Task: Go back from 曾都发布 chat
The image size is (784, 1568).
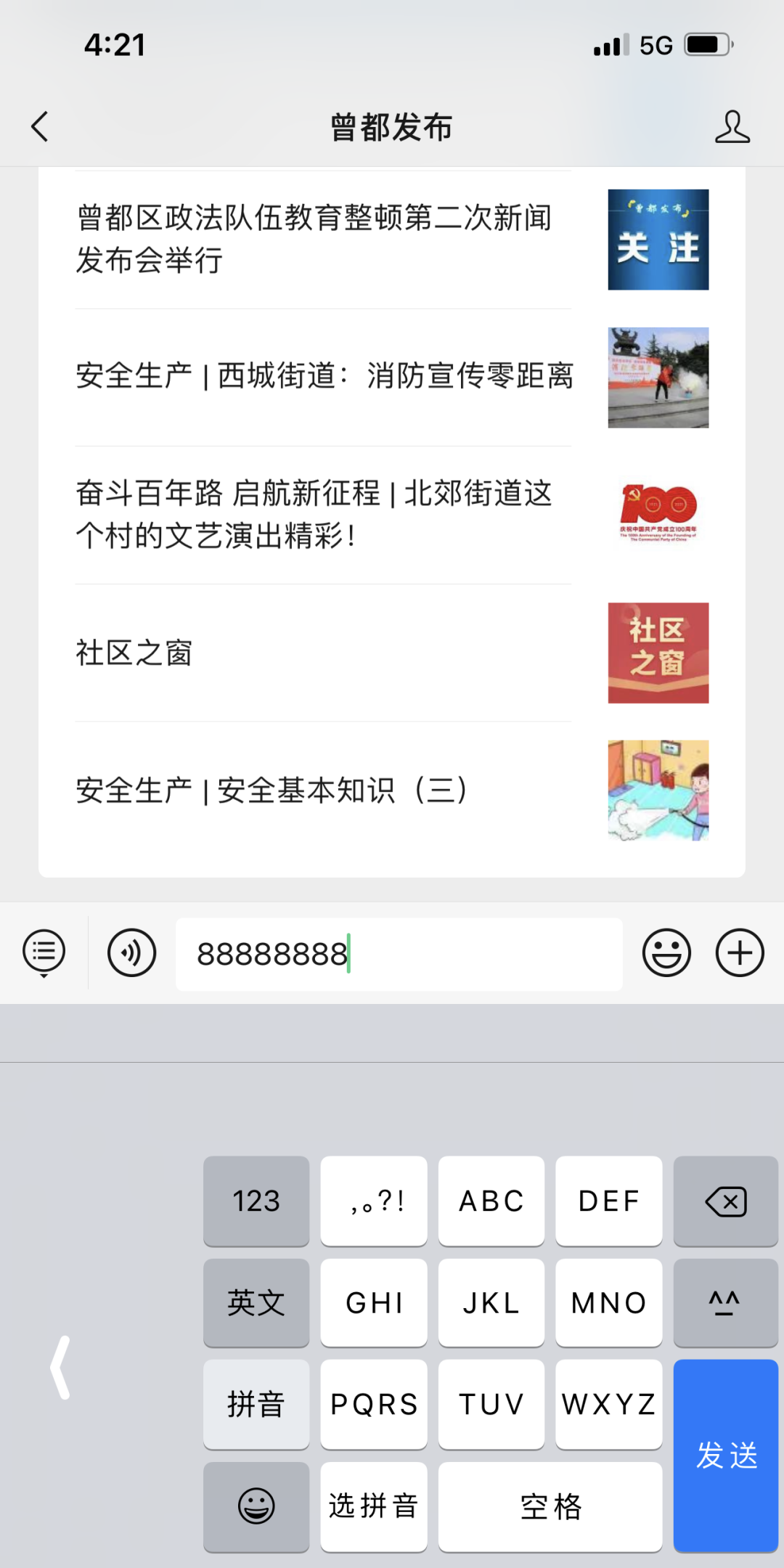Action: click(x=41, y=127)
